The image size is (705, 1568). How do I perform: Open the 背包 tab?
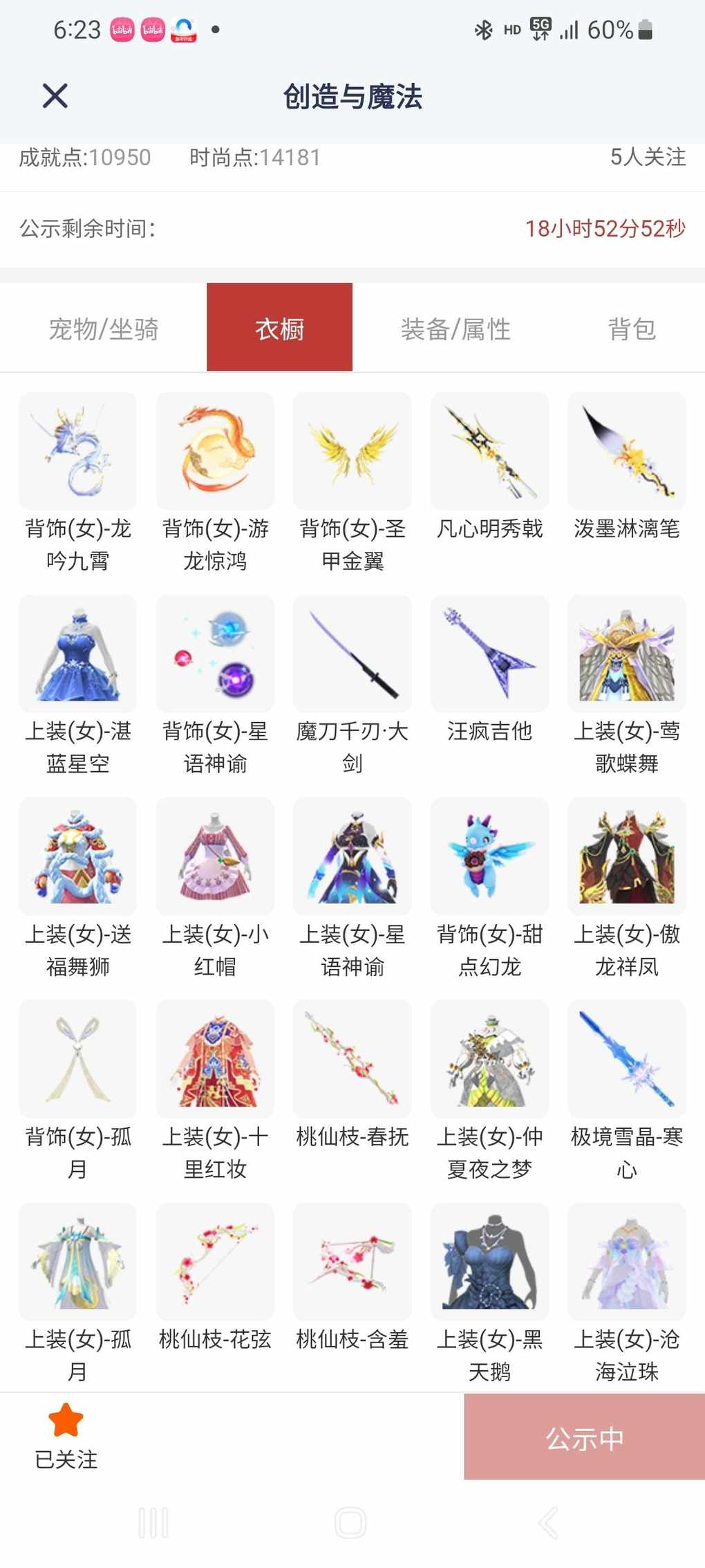[631, 329]
